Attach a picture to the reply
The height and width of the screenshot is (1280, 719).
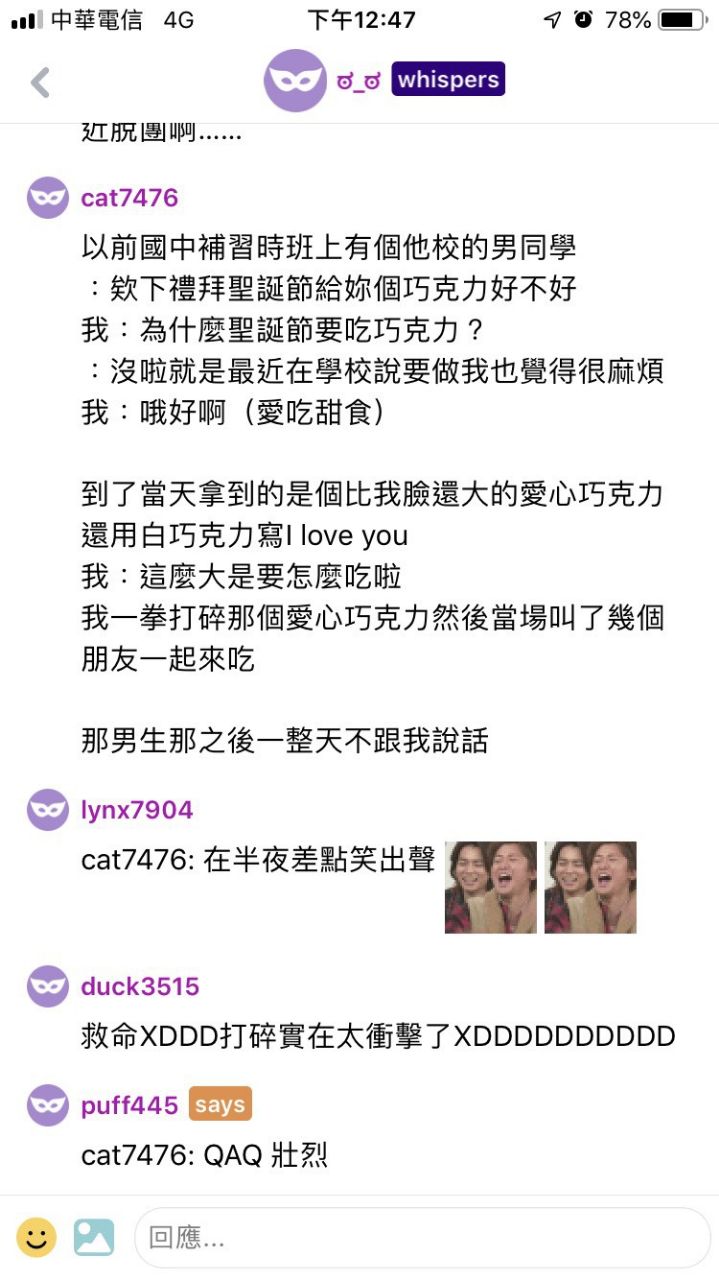click(94, 1238)
